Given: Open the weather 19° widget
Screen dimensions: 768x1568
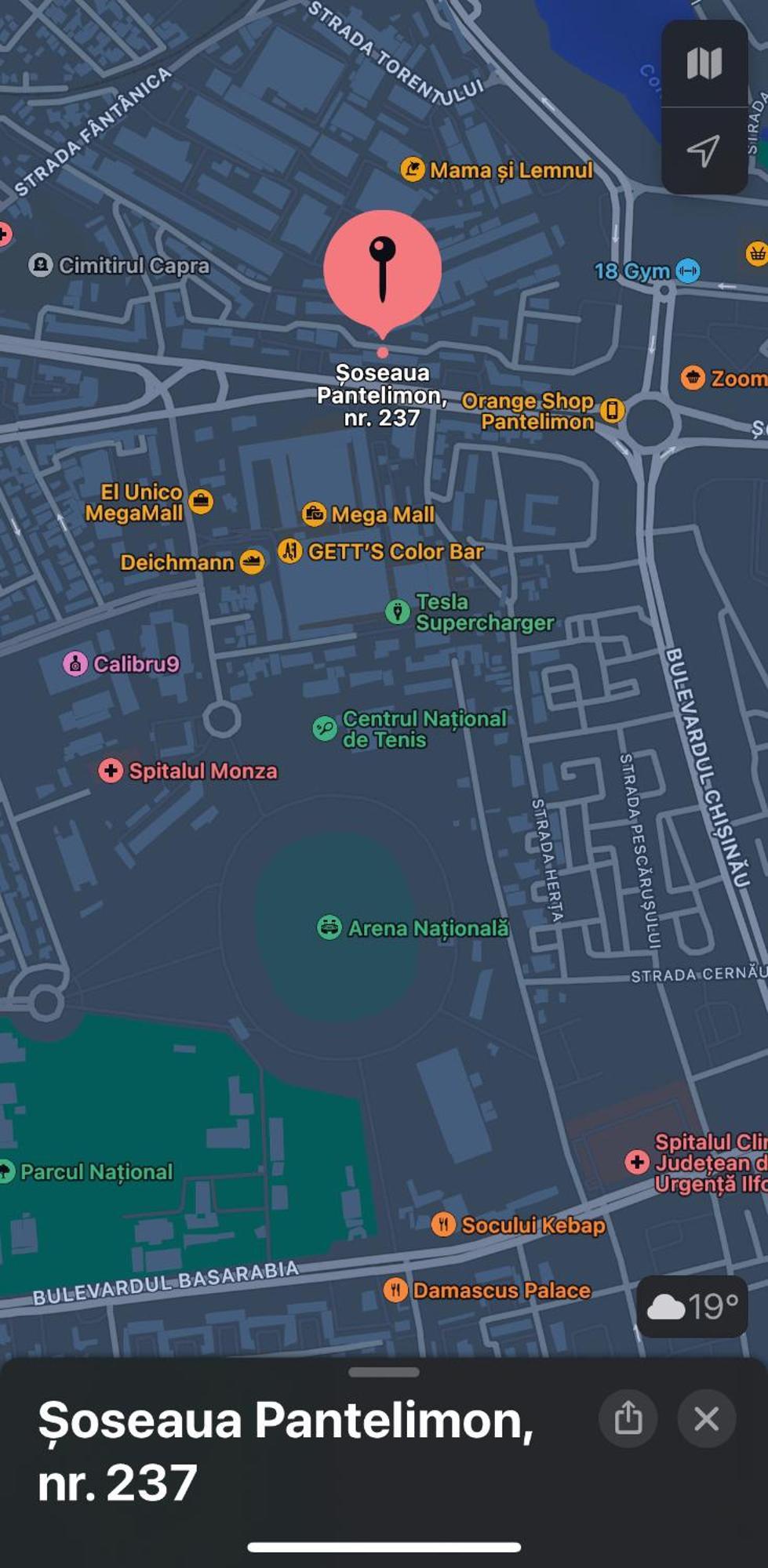Looking at the screenshot, I should (x=692, y=1306).
